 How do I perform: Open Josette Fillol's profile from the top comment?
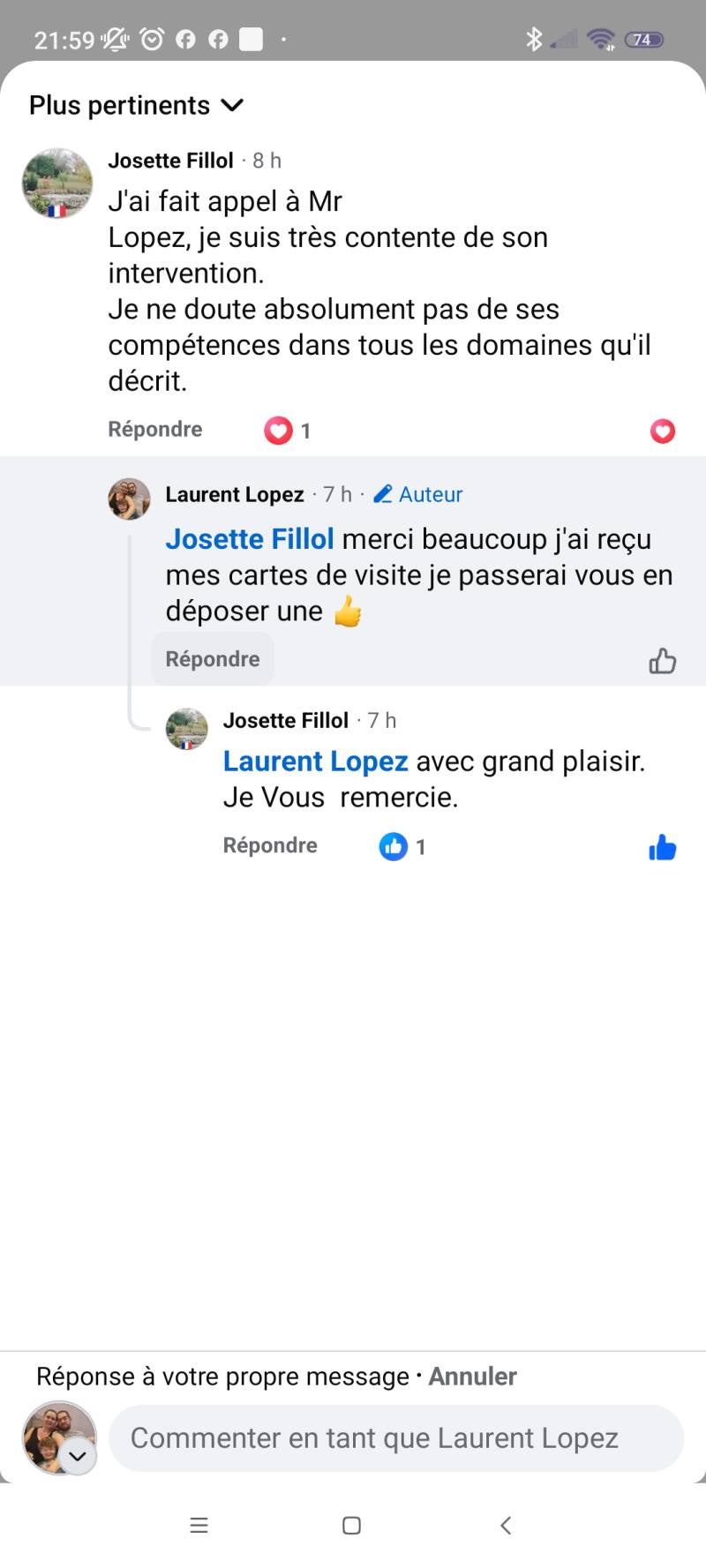point(170,161)
